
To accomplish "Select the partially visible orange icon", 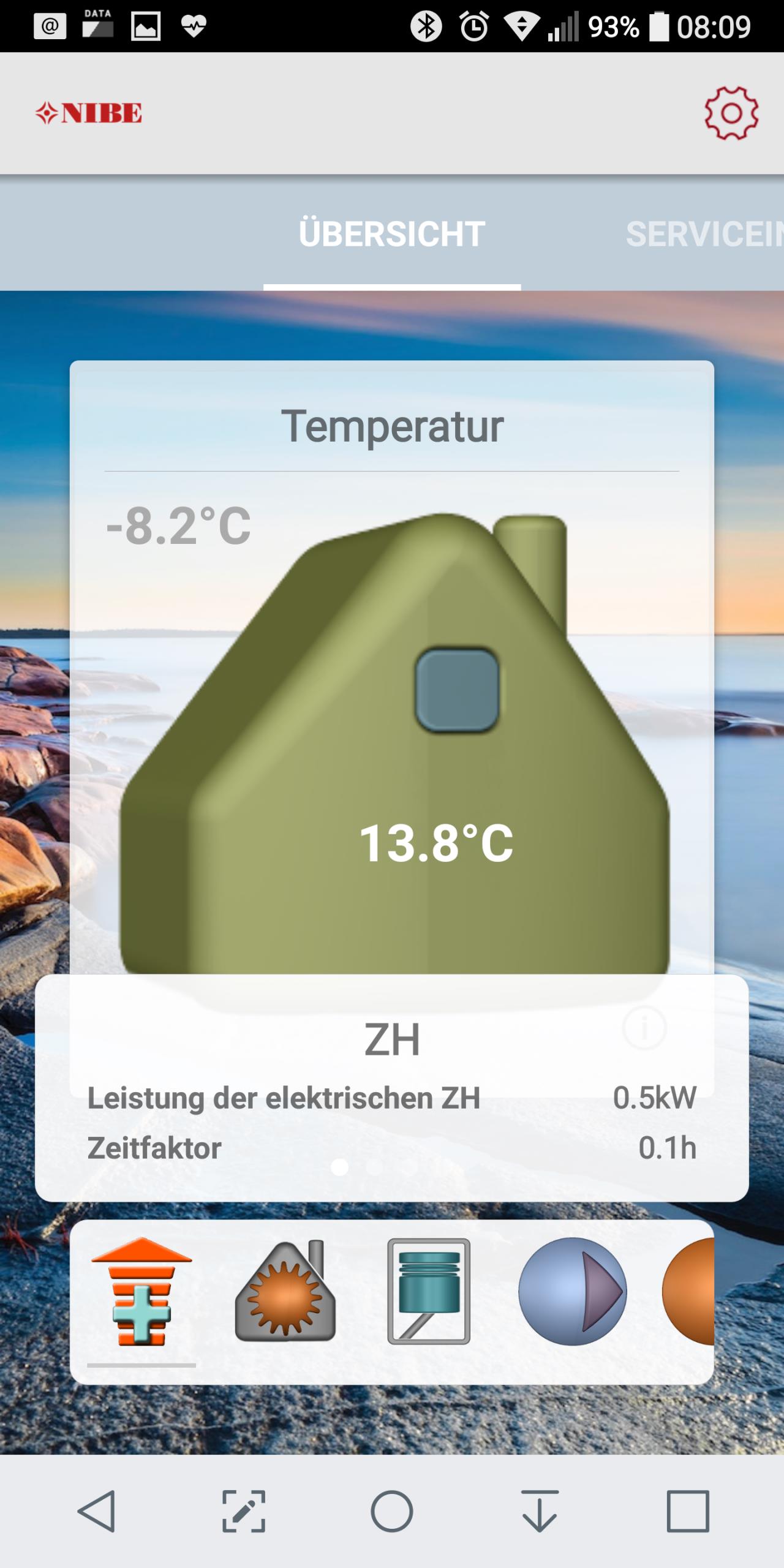I will (x=688, y=1291).
